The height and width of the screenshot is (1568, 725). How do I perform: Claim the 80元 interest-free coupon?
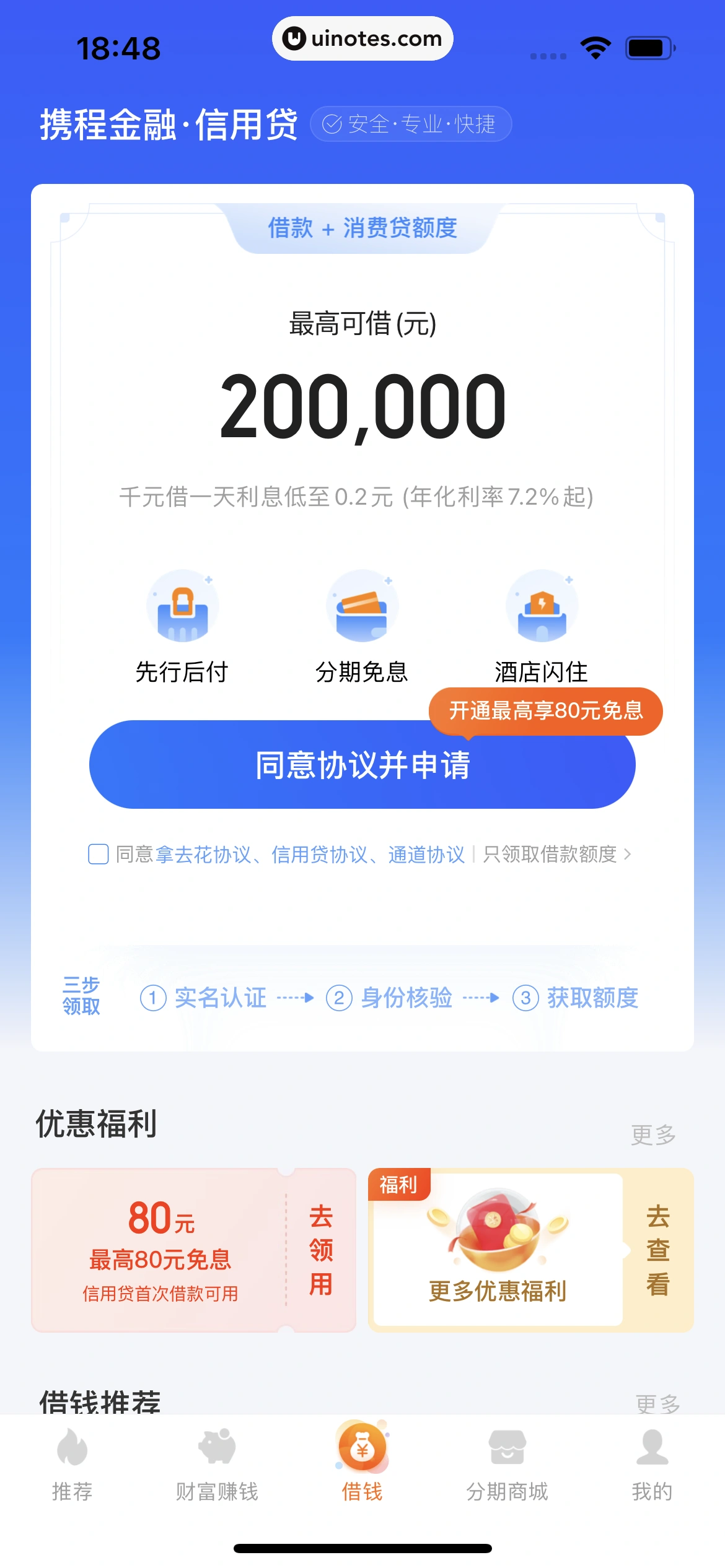[x=321, y=1250]
